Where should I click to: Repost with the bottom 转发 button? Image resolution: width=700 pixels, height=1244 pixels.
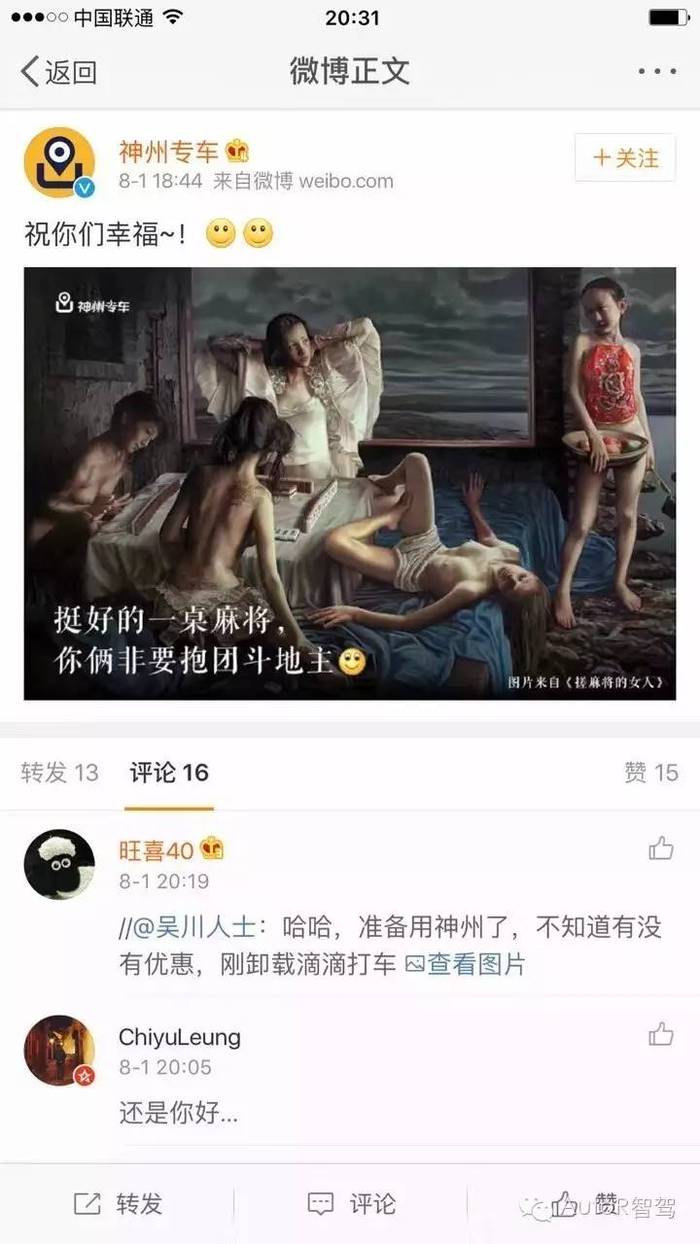tap(118, 1204)
